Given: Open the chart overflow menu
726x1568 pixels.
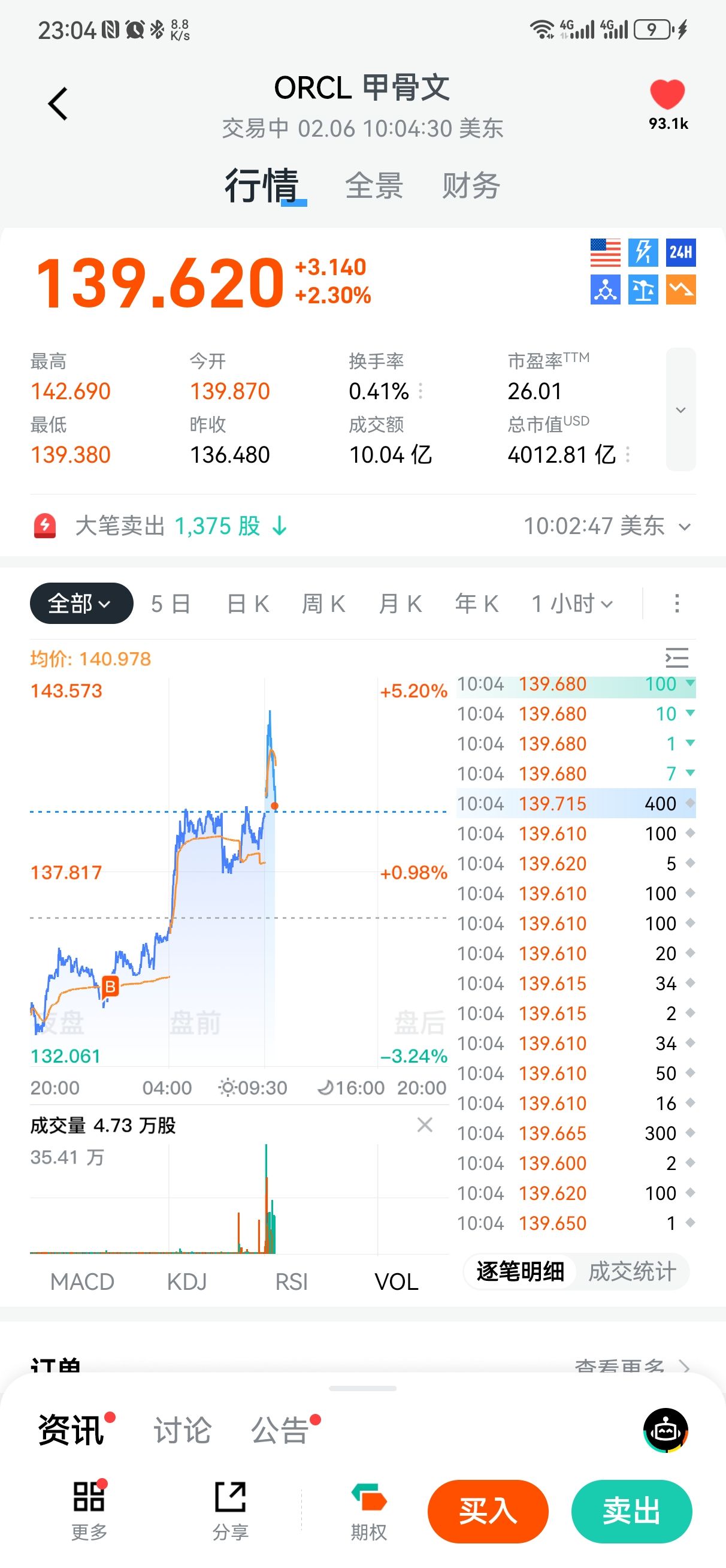Looking at the screenshot, I should [x=677, y=604].
